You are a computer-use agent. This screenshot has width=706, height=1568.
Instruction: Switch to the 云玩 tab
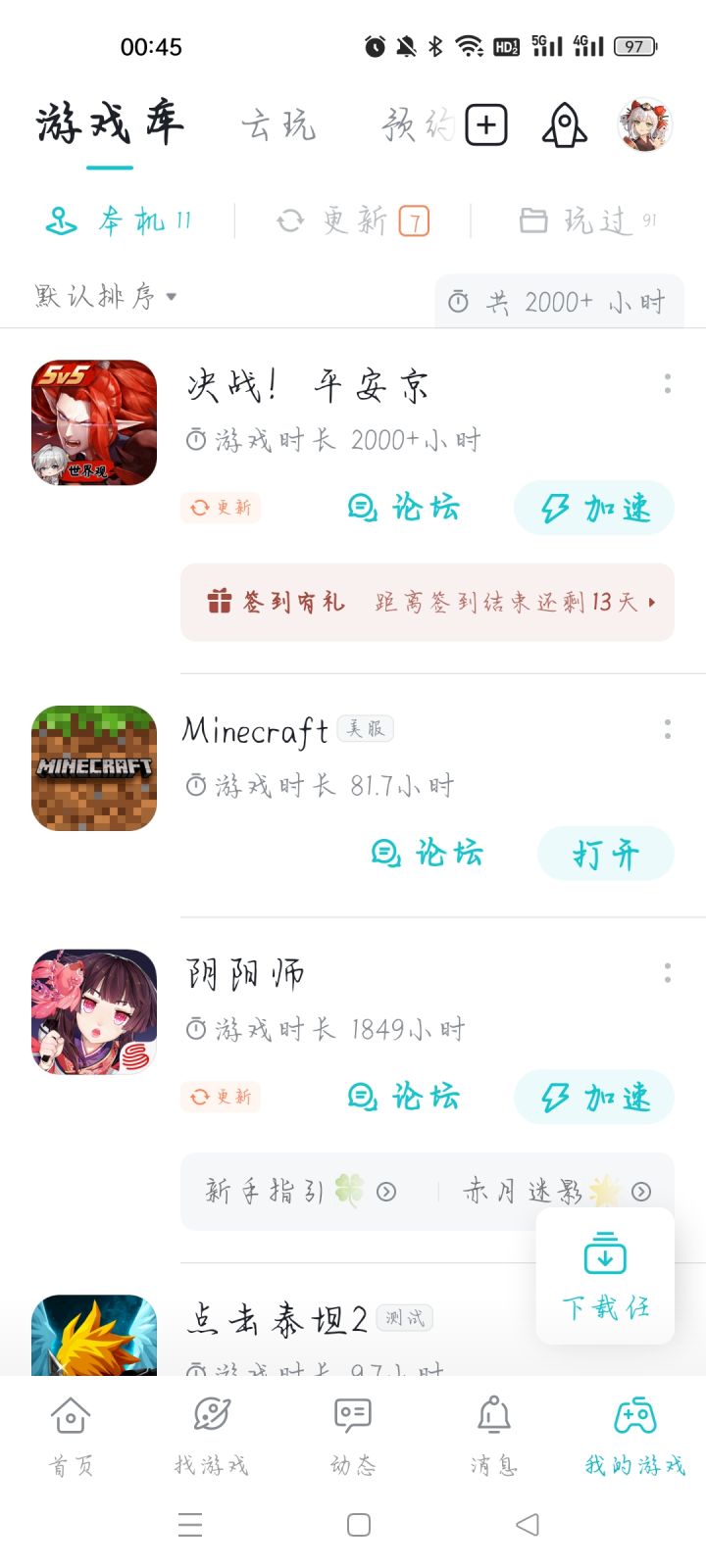point(278,125)
